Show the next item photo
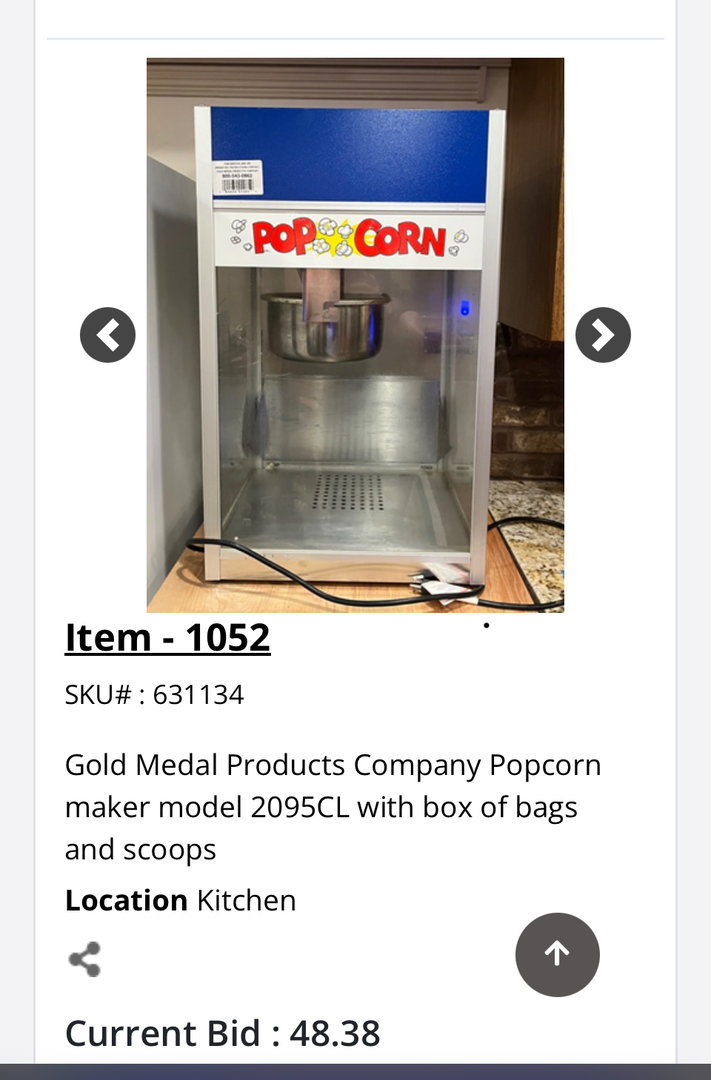 [603, 335]
